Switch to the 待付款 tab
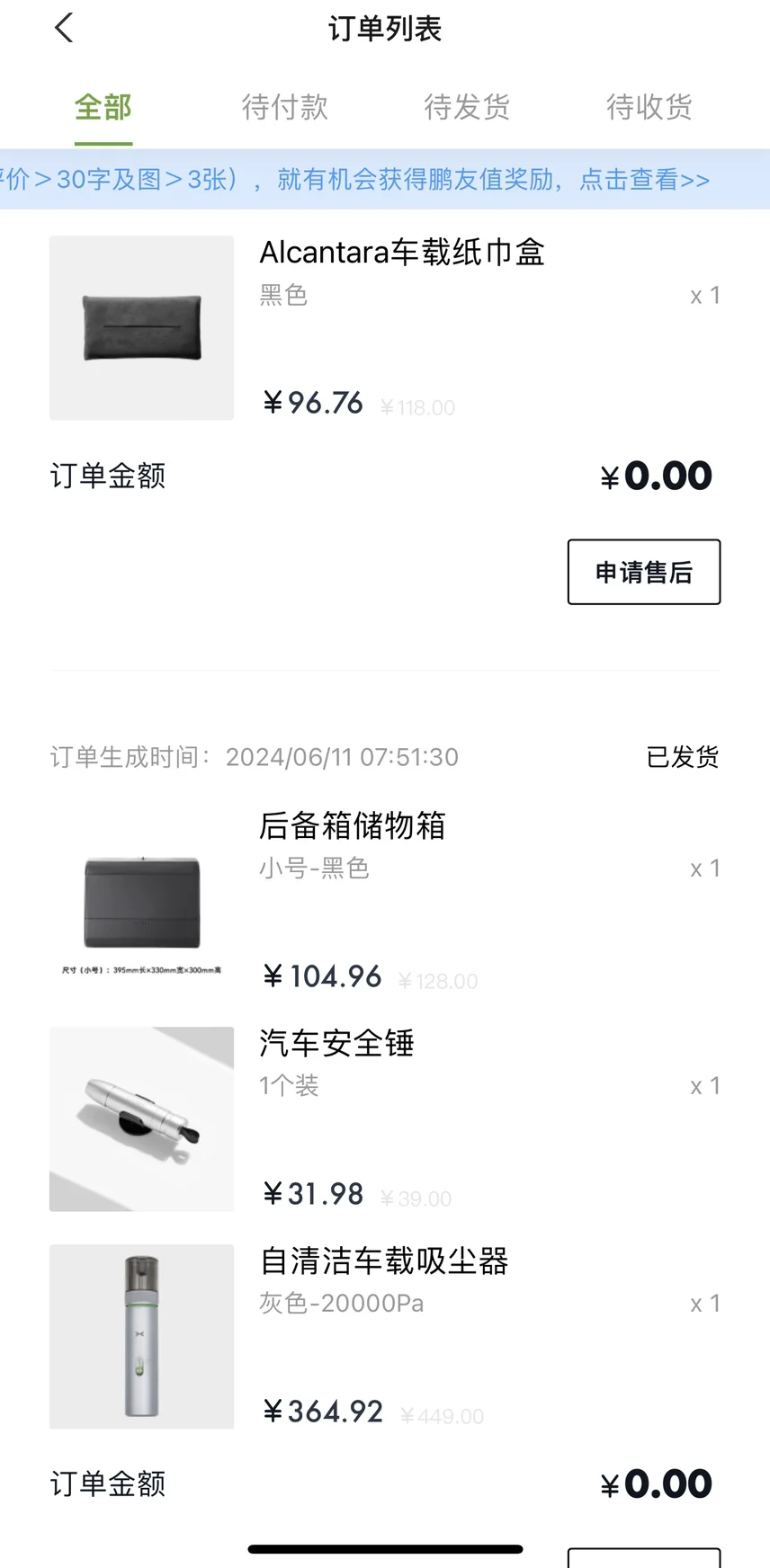This screenshot has height=1568, width=770. coord(284,108)
